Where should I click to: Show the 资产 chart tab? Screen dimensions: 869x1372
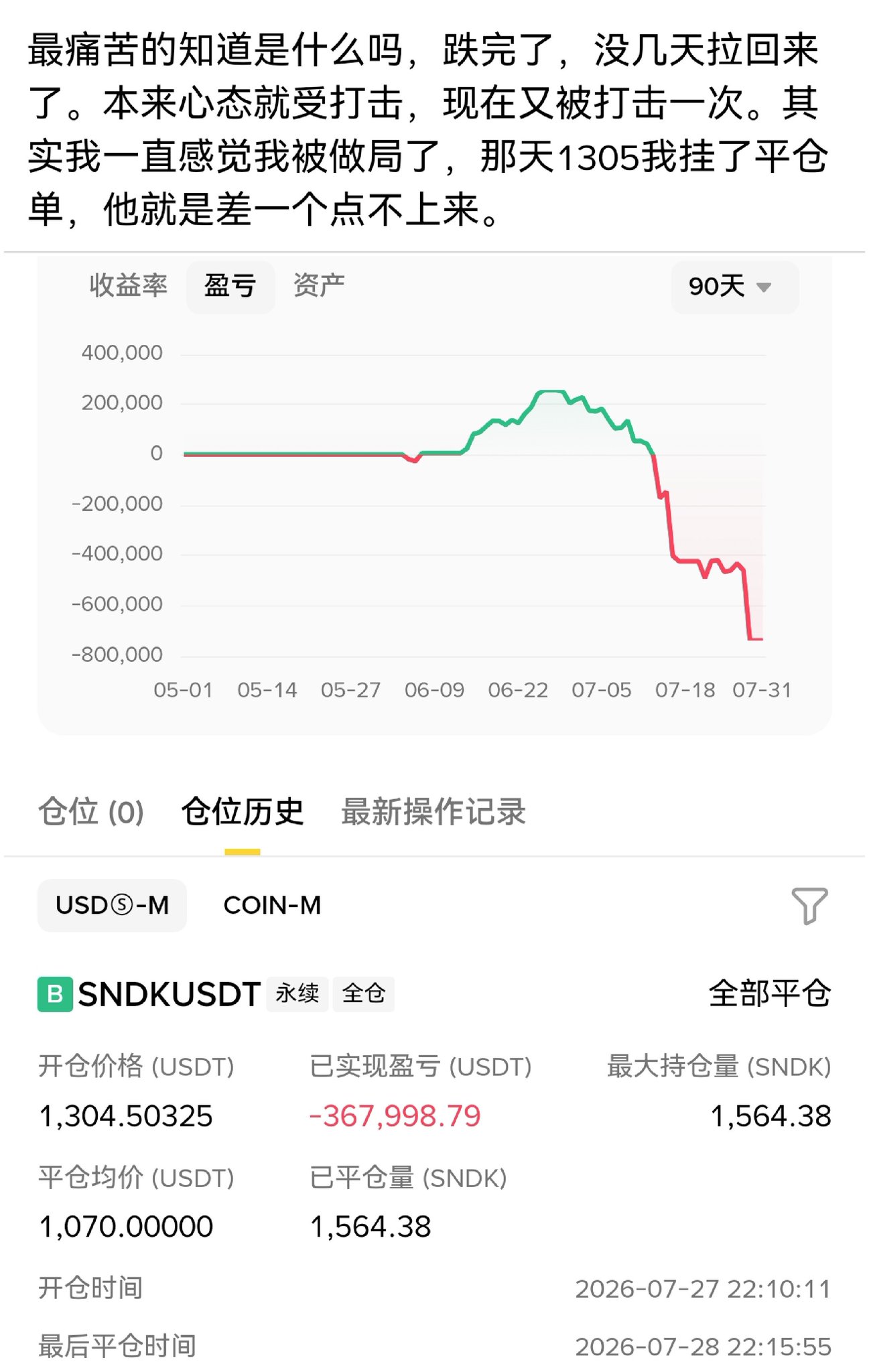click(319, 286)
